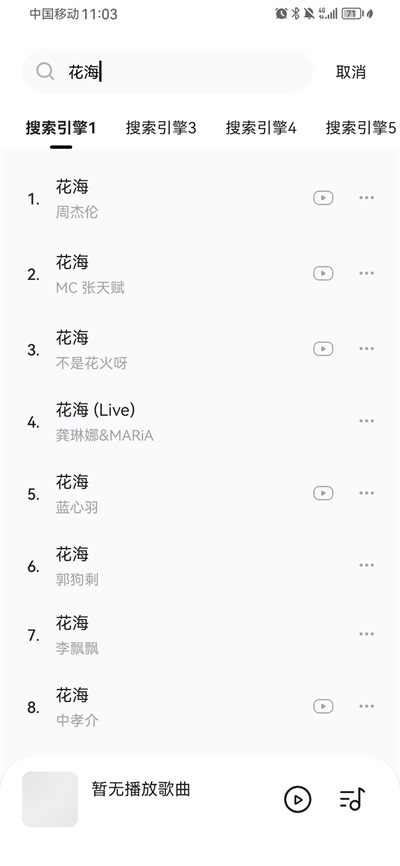Viewport: 400px width, 866px height.
Task: Open more options for 蓝心羽's 花海
Action: click(366, 493)
